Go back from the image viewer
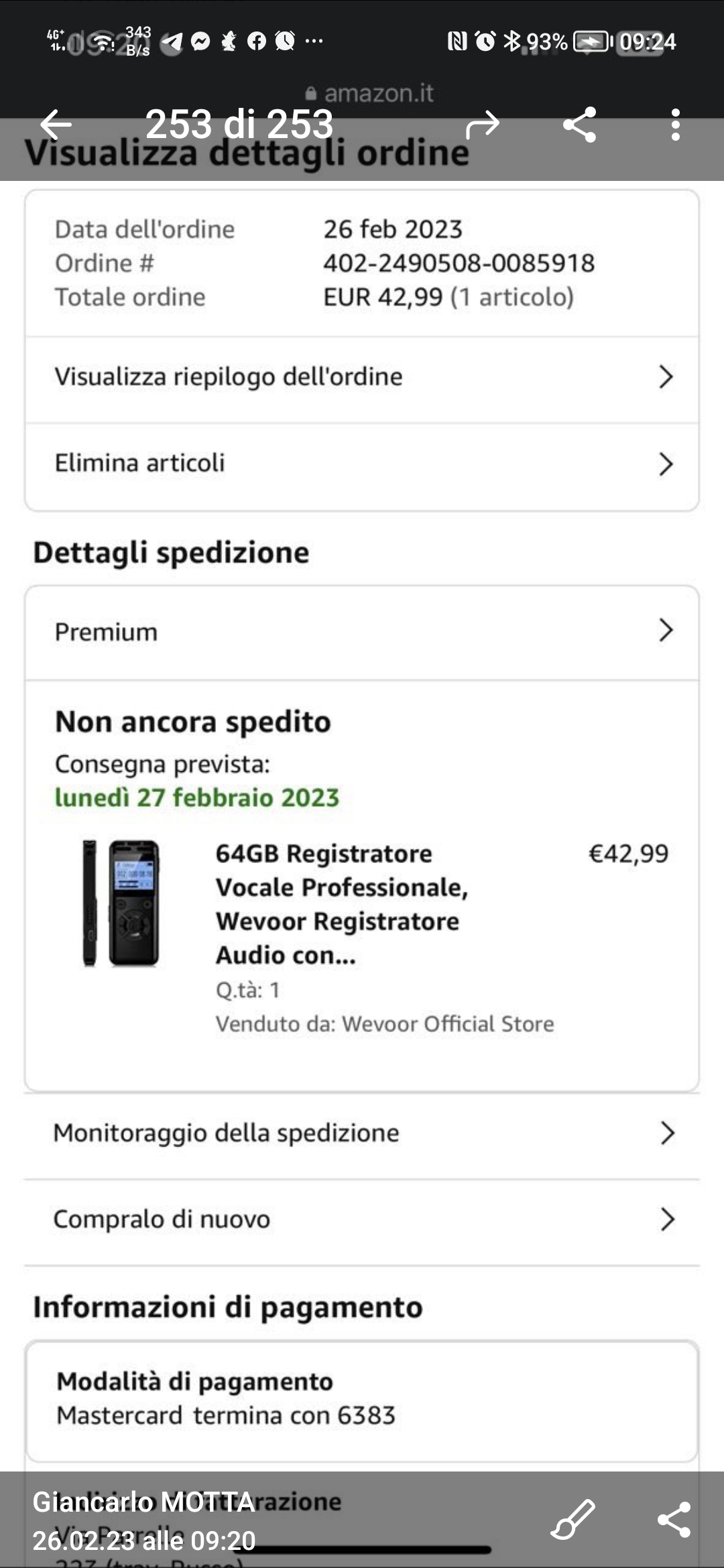Viewport: 724px width, 1568px height. coord(56,125)
